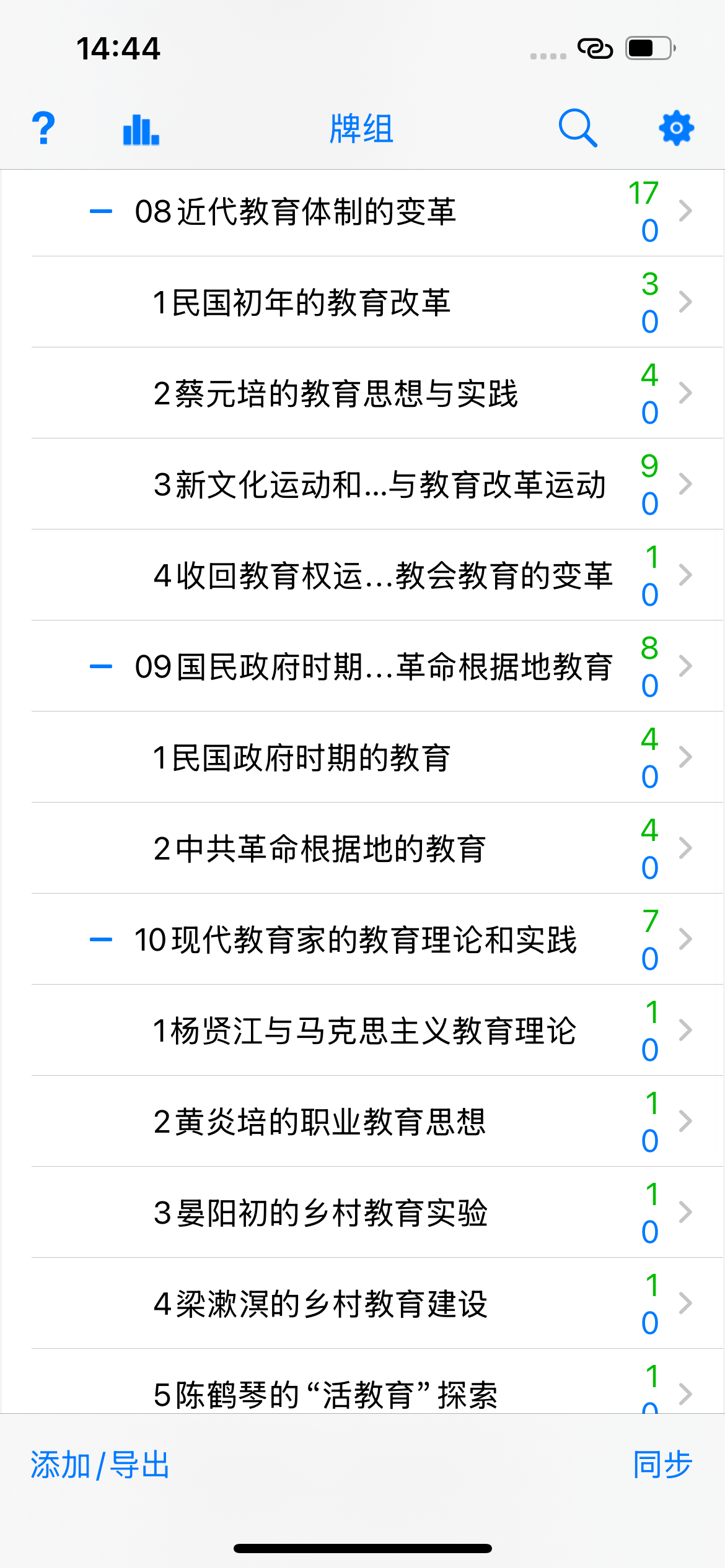This screenshot has width=725, height=1568.
Task: Collapse the 08近代教育体制的变革 deck
Action: (x=101, y=211)
